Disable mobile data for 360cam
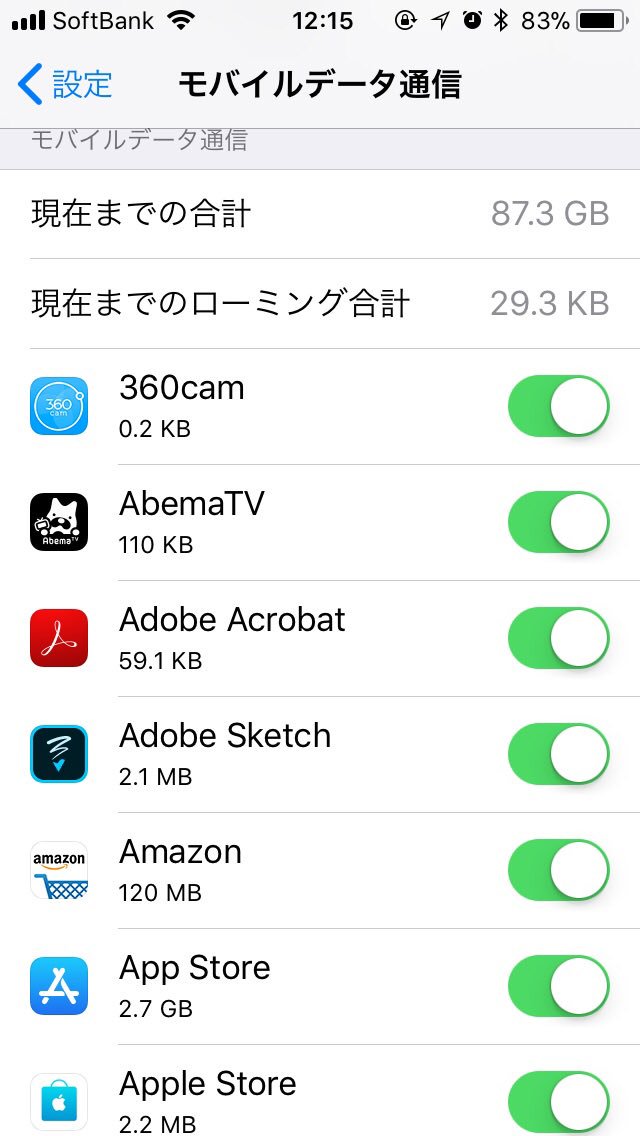Viewport: 640px width, 1136px height. pyautogui.click(x=559, y=406)
